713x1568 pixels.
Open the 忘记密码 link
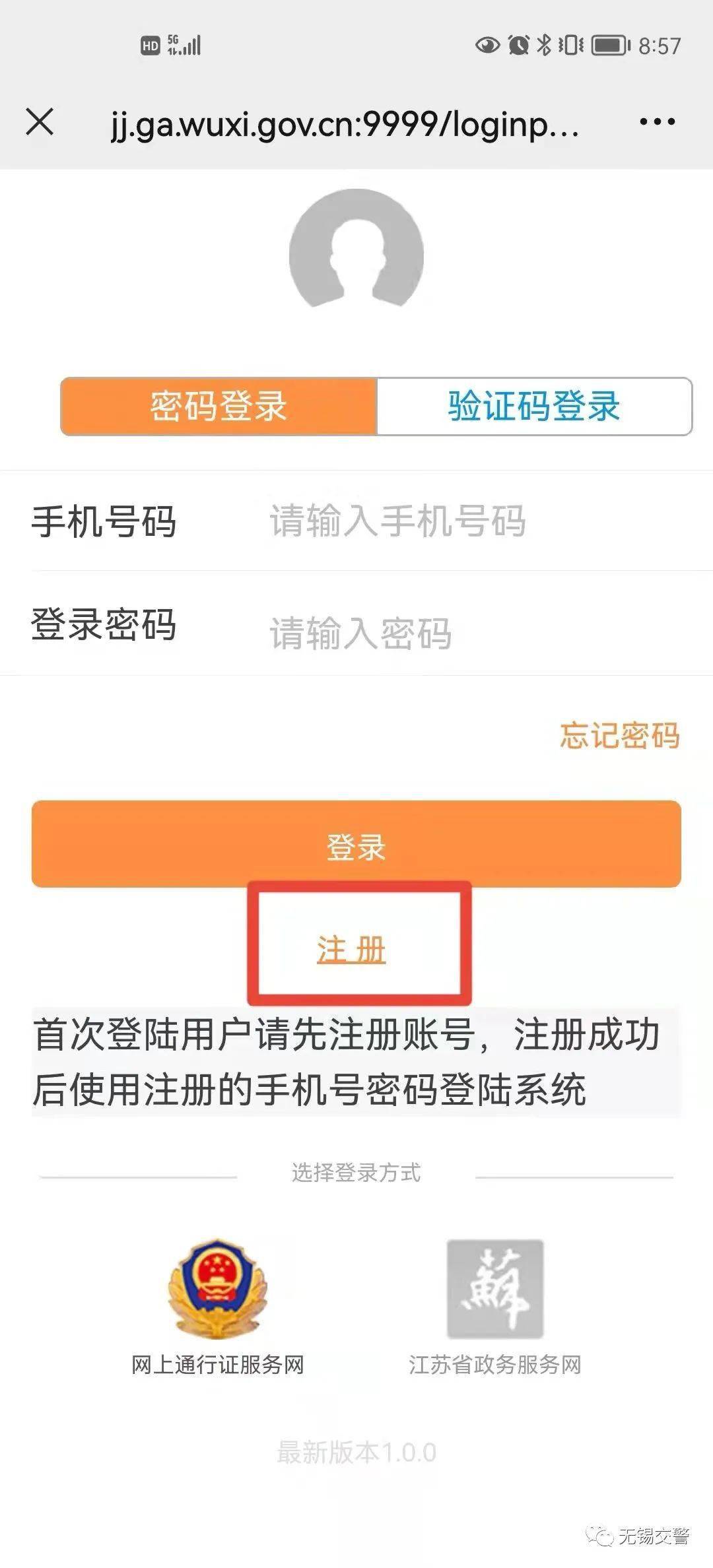(x=619, y=735)
